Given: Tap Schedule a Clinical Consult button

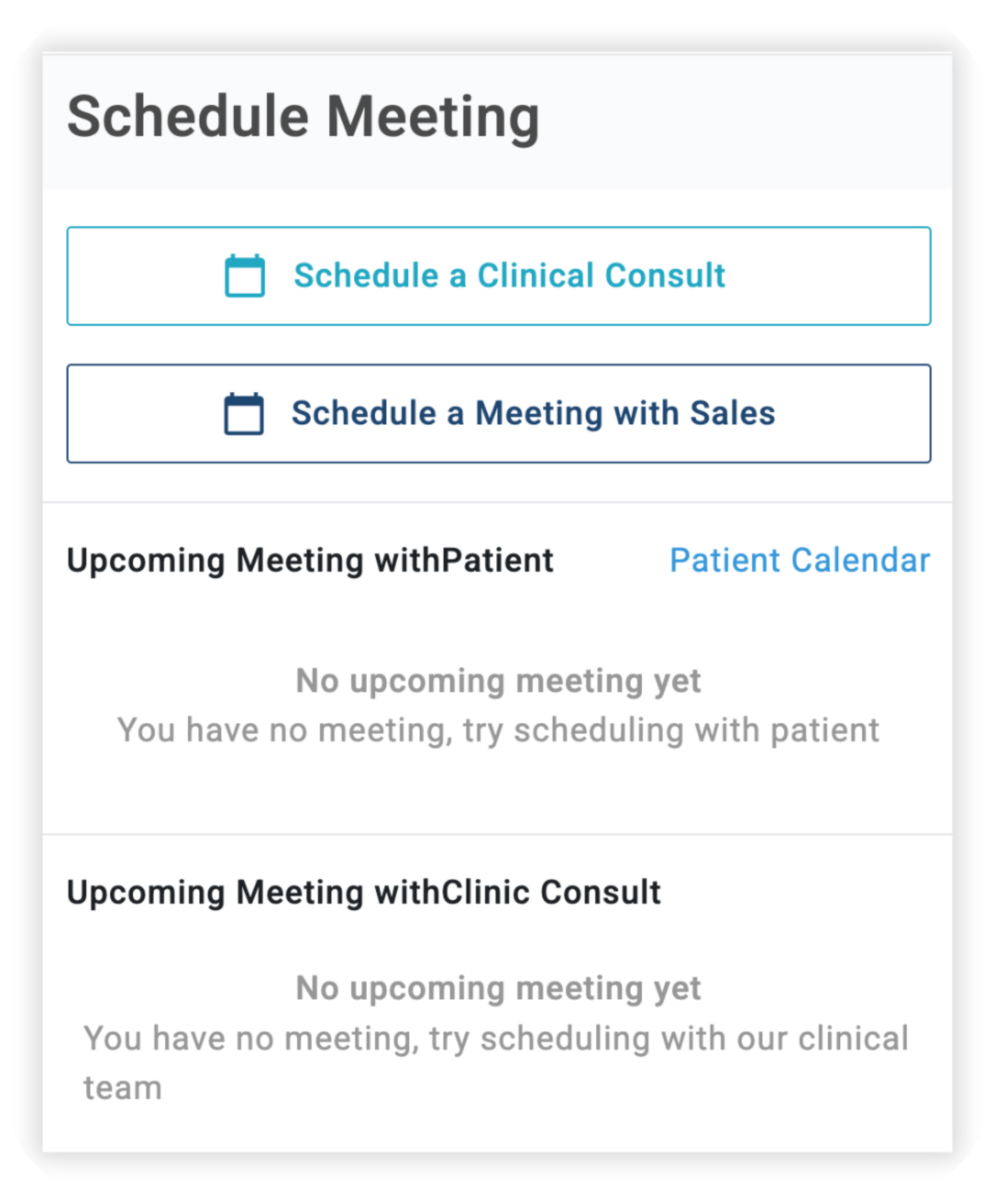Looking at the screenshot, I should (499, 276).
